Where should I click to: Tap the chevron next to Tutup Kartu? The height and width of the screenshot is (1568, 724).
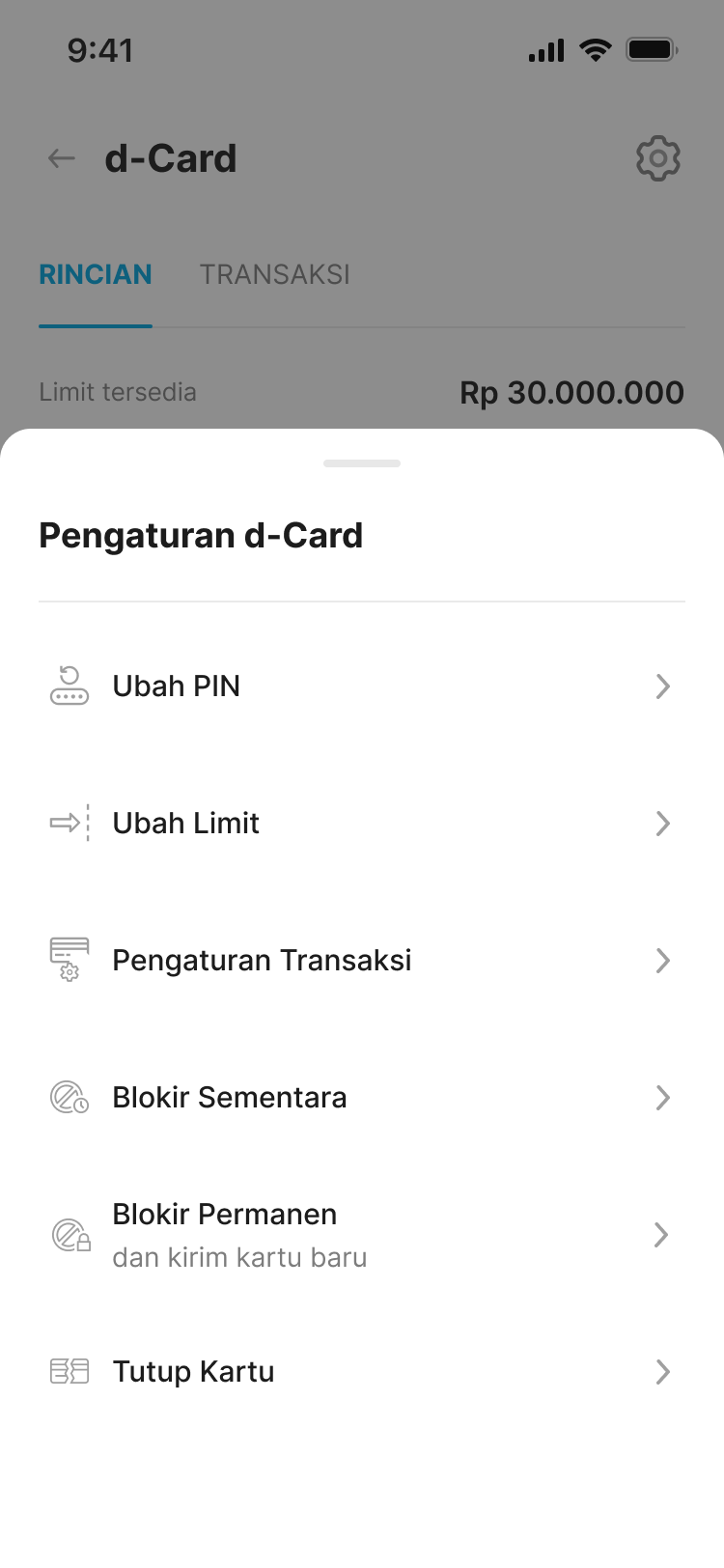663,1371
